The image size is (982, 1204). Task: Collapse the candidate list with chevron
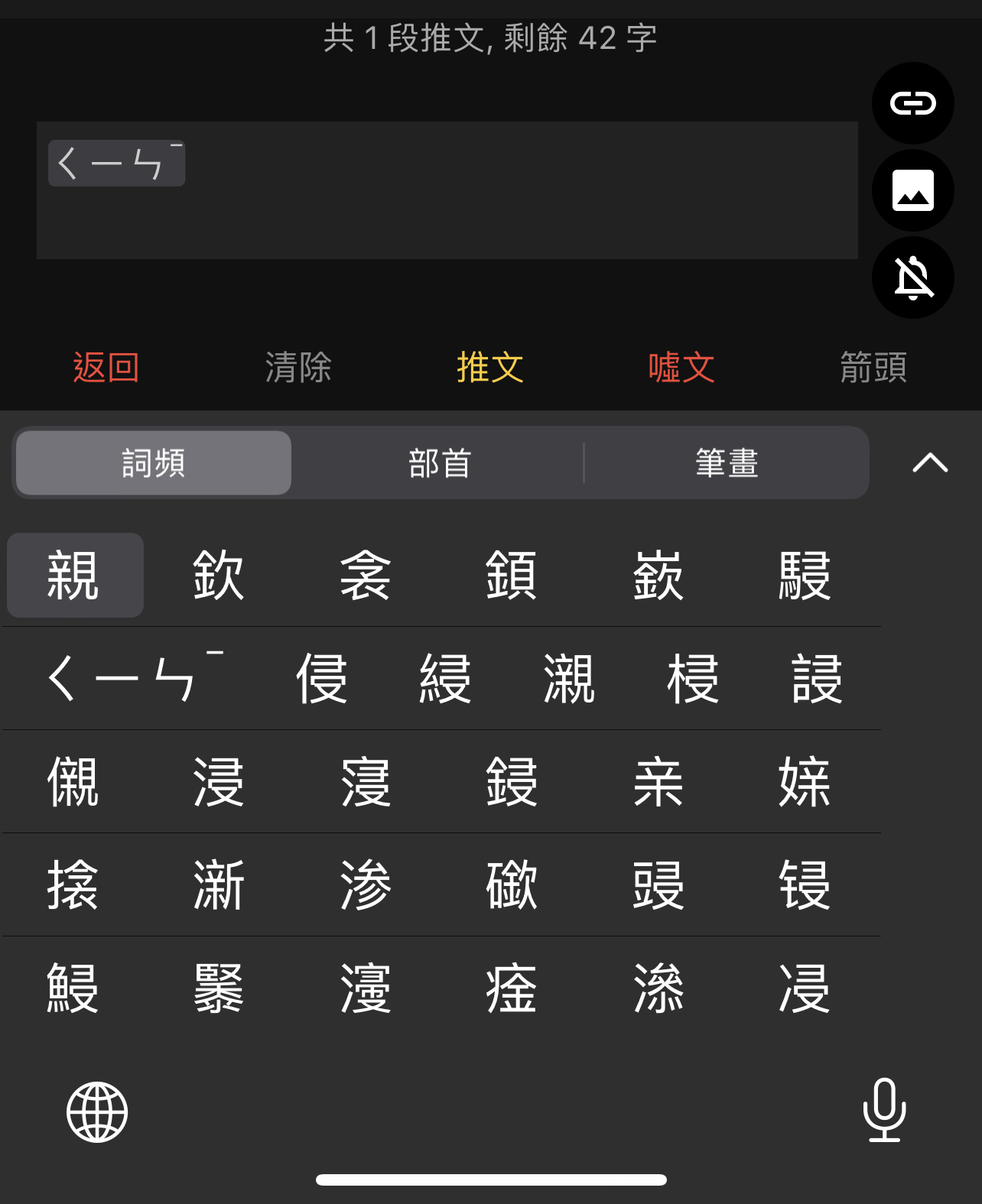(x=930, y=463)
